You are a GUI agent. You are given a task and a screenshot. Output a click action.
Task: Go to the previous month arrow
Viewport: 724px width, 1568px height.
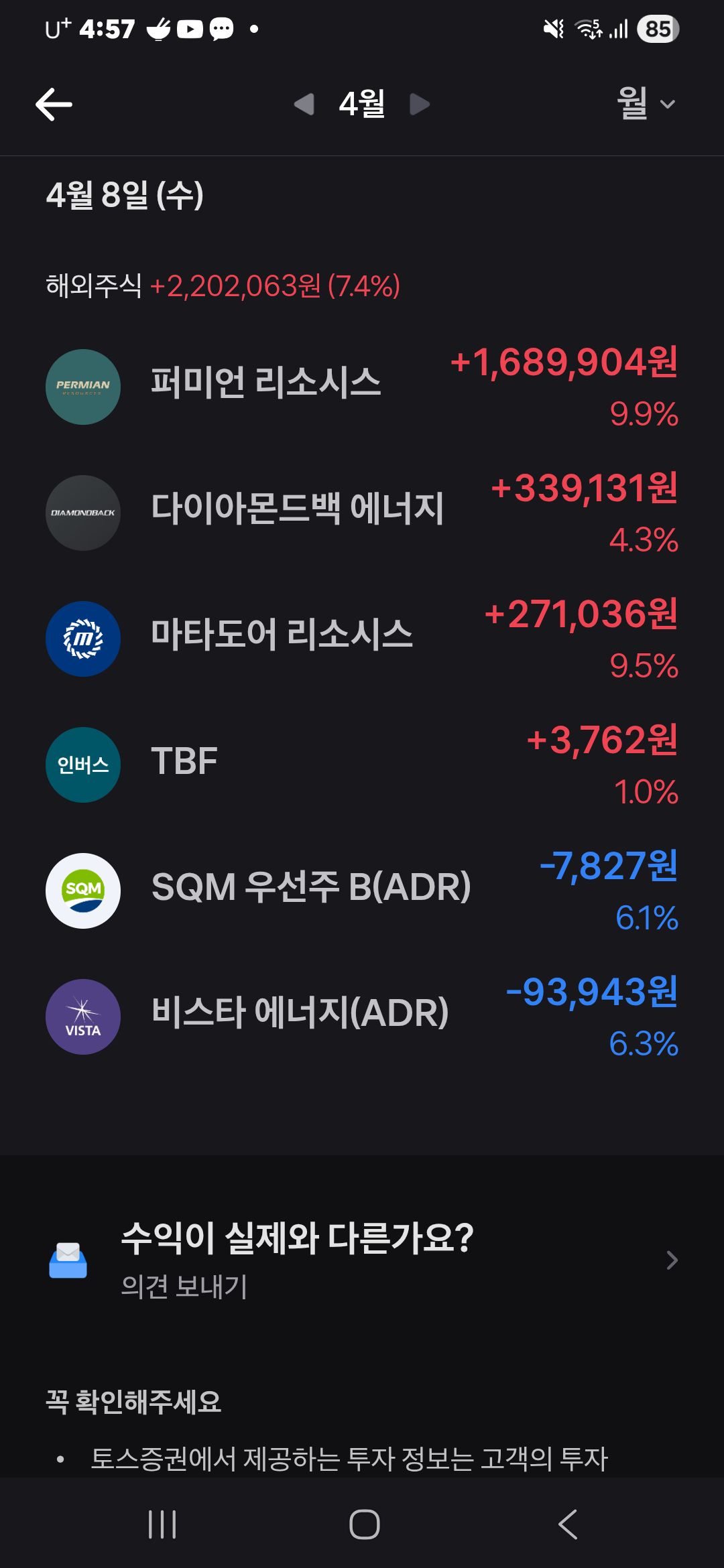[304, 104]
